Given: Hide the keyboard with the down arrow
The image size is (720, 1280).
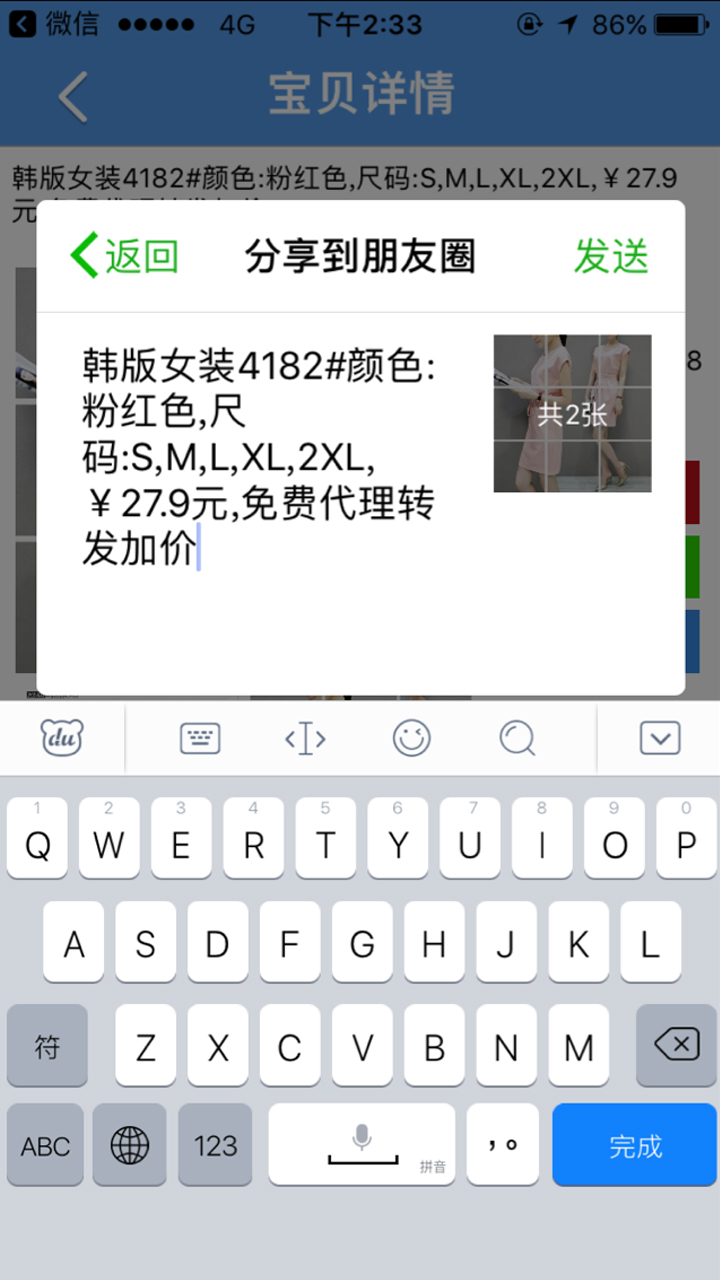Looking at the screenshot, I should (659, 739).
